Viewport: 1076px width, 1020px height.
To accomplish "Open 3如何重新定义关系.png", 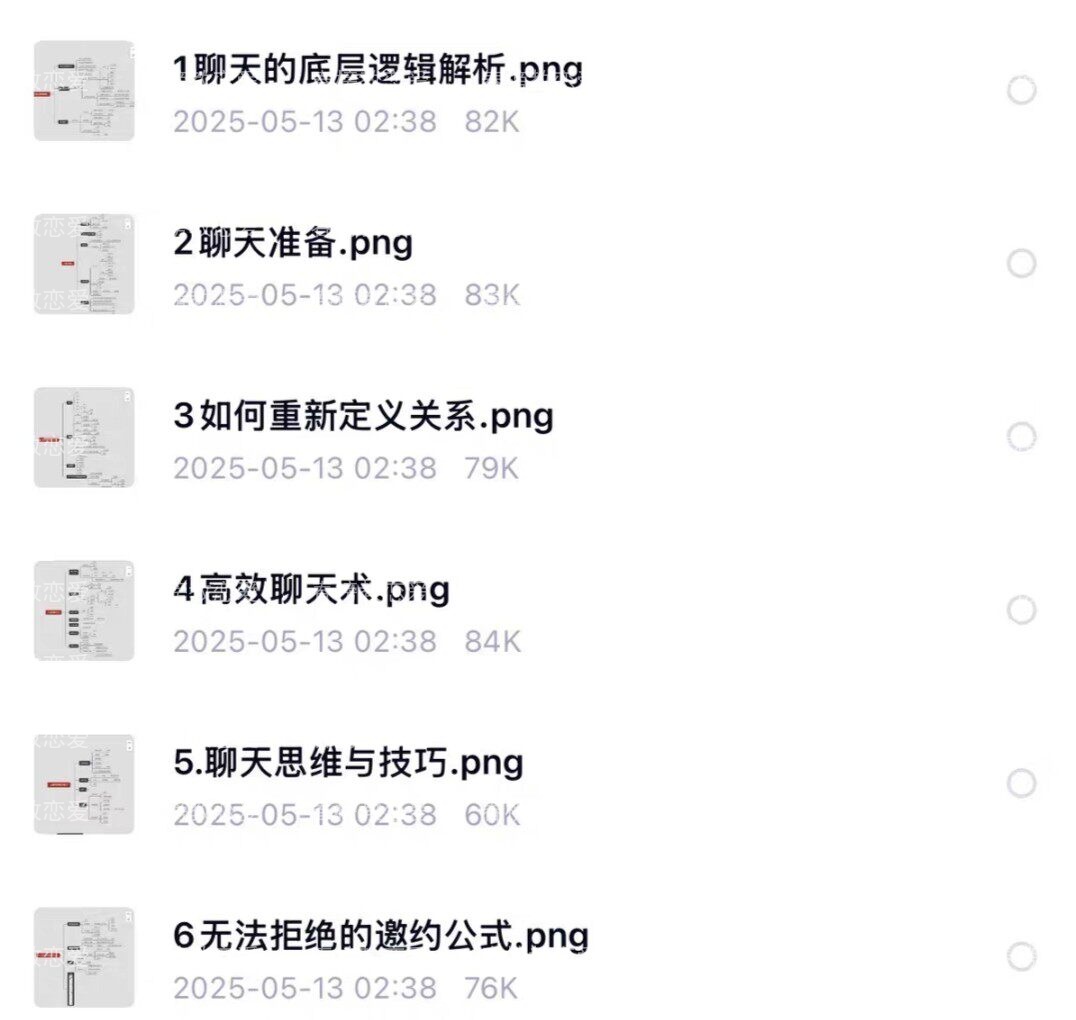I will pos(363,417).
